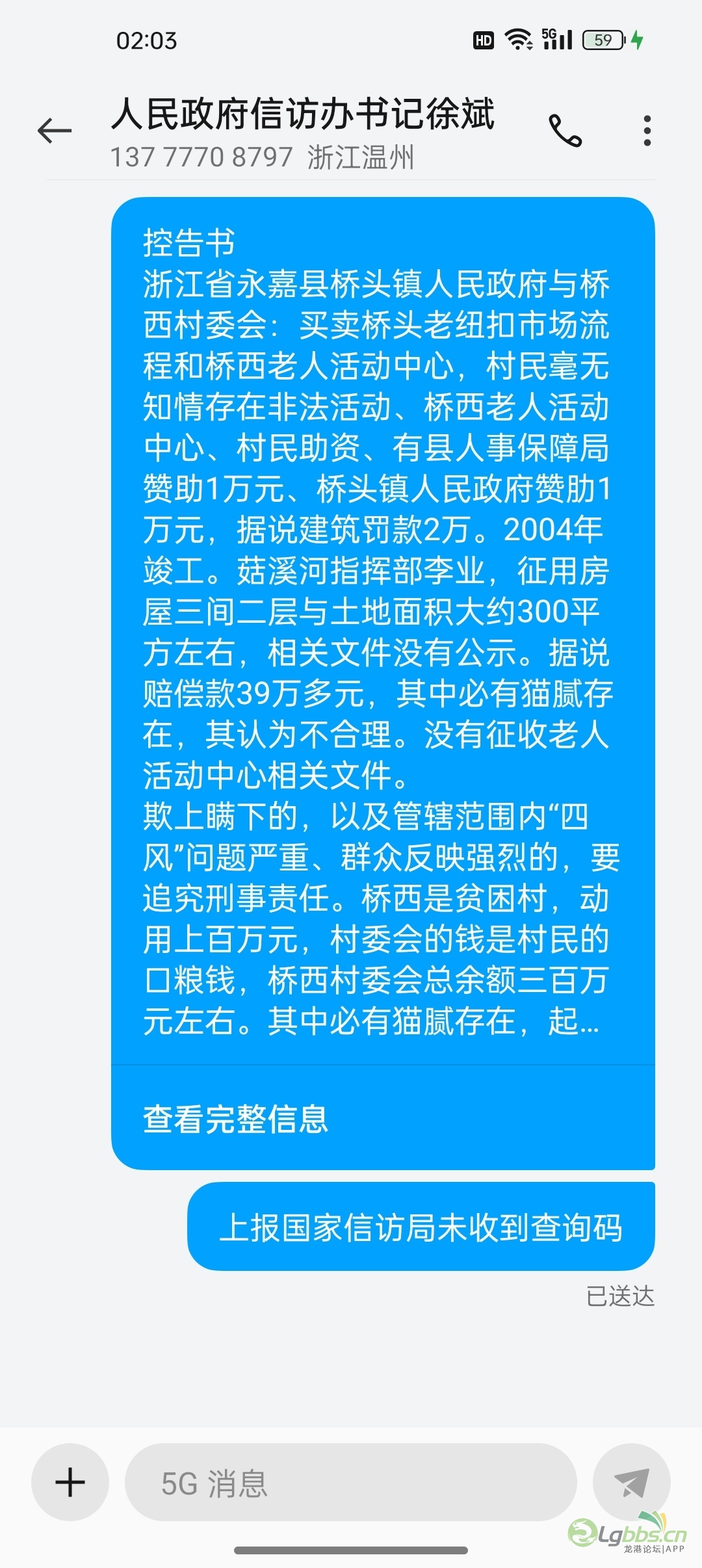The image size is (702, 1568).
Task: Go back using the arrow icon
Action: [x=55, y=131]
